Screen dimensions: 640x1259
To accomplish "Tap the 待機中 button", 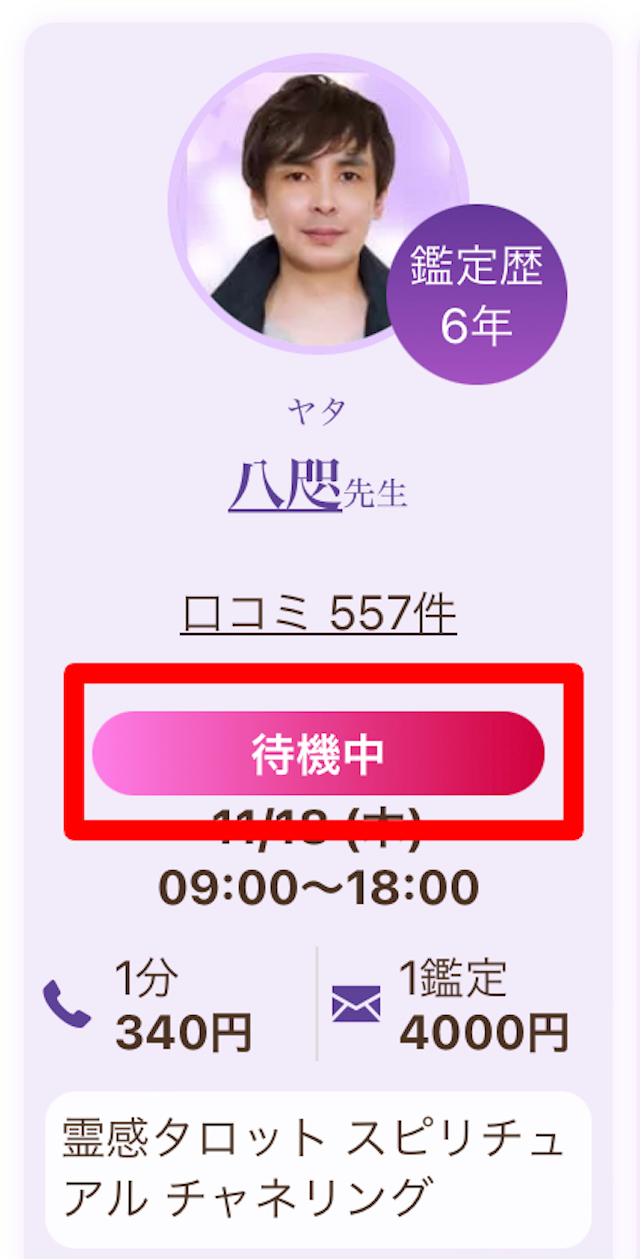I will tap(318, 754).
